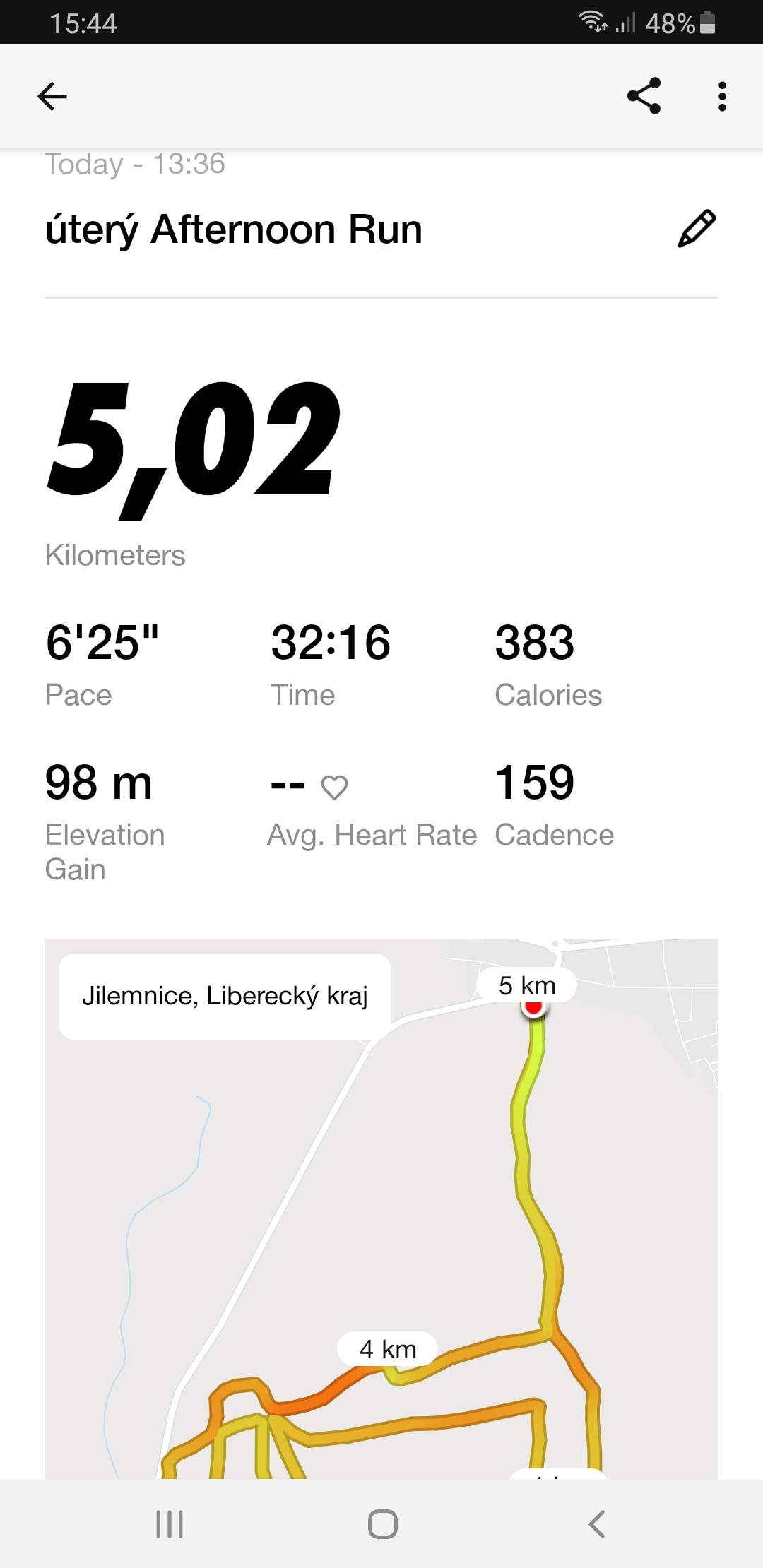
Task: Share this run activity
Action: [644, 96]
